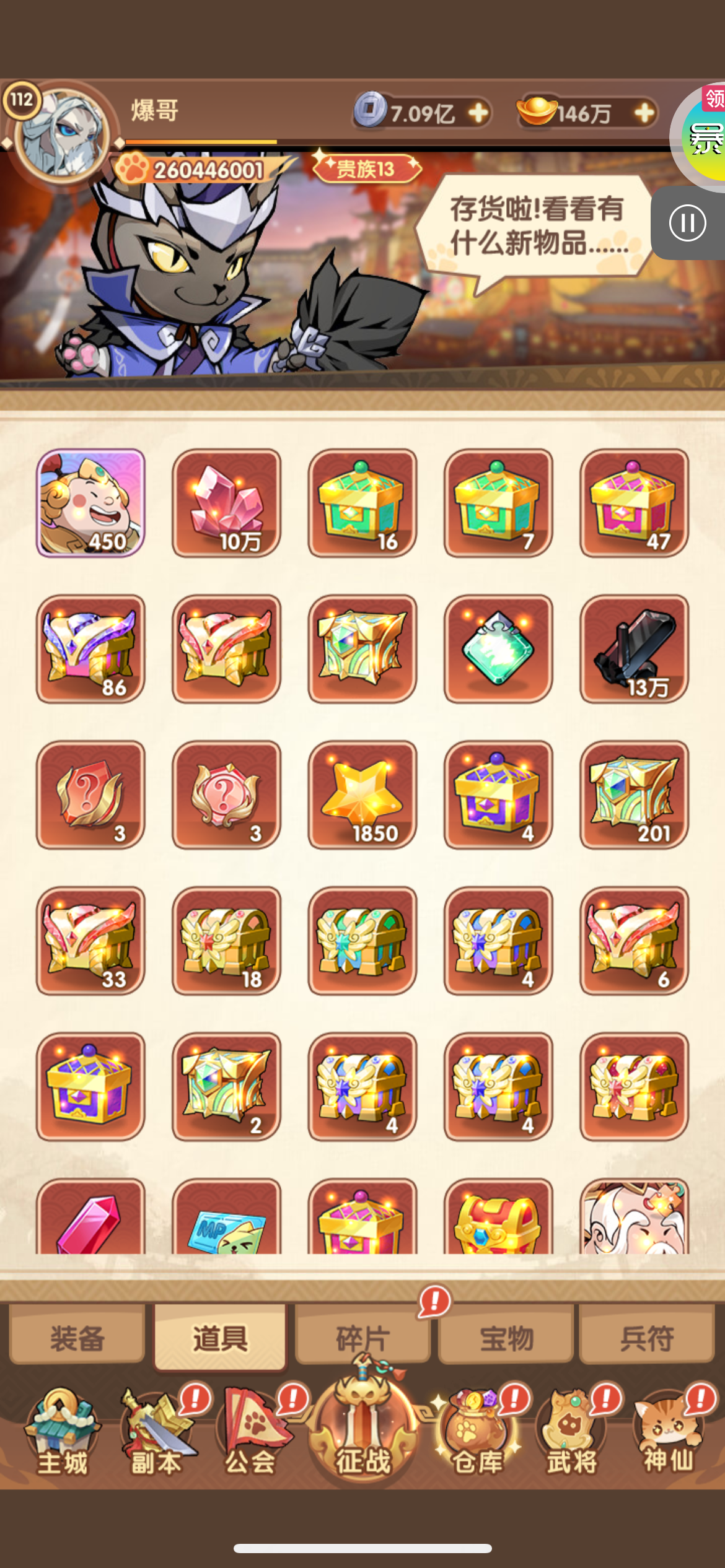
Task: Add more coins via plus button
Action: (478, 113)
